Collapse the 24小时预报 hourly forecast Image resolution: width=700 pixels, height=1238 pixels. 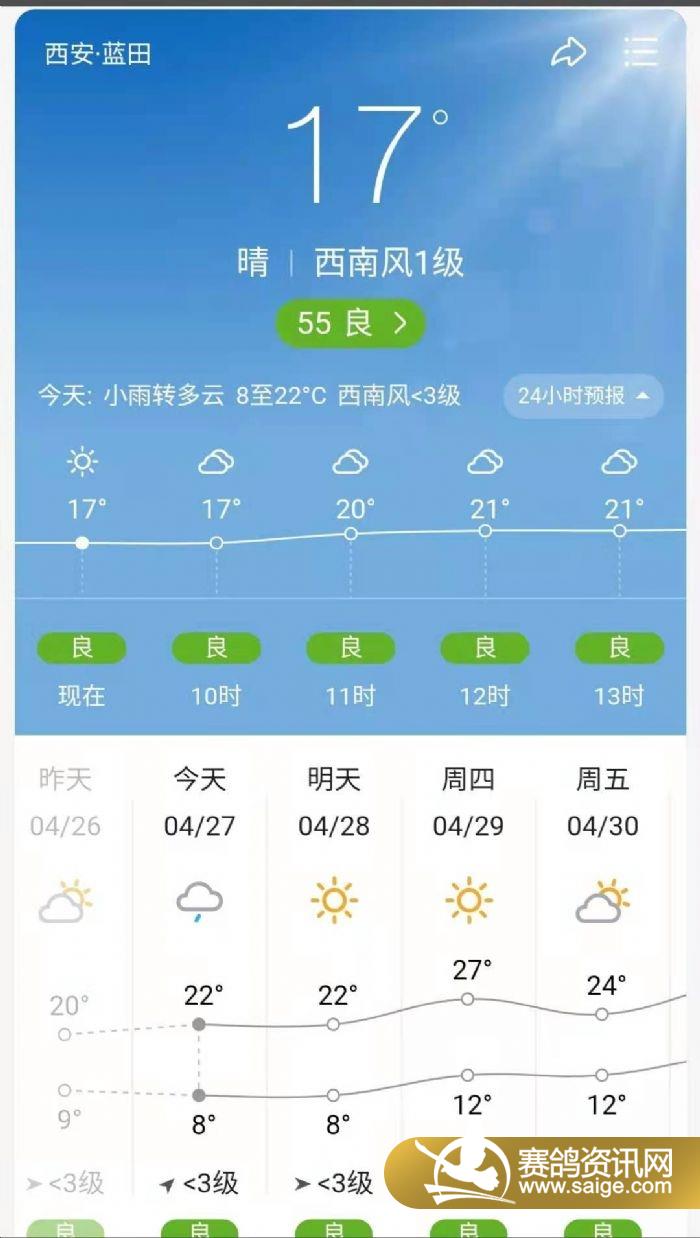pyautogui.click(x=584, y=396)
